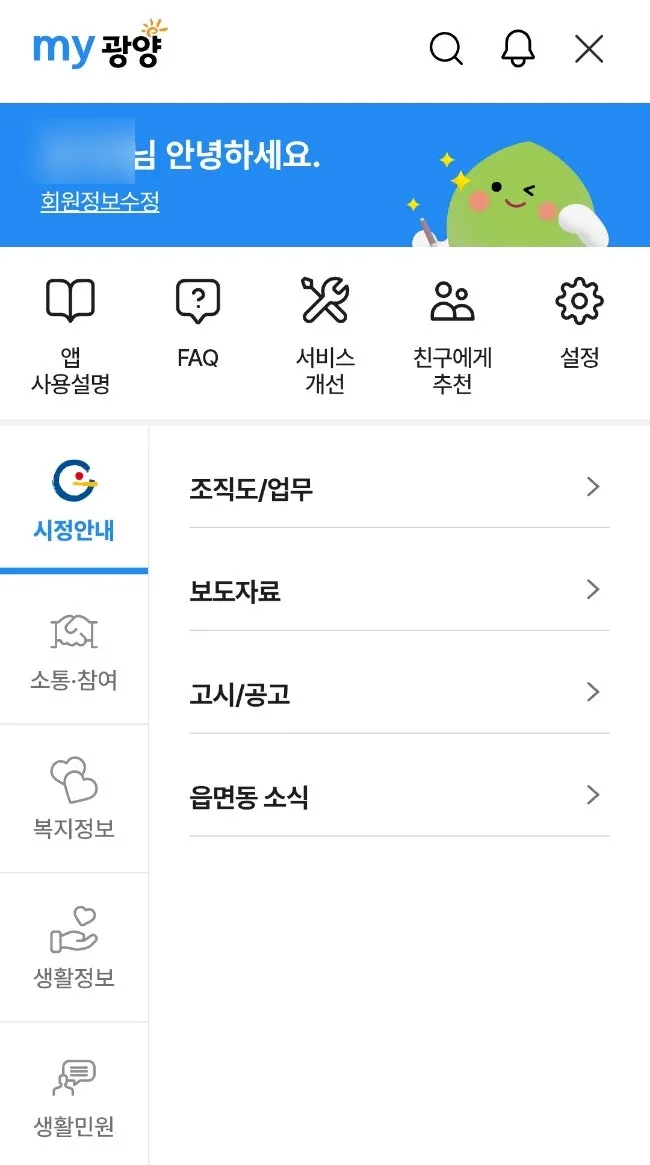Open the 고시/공고 notices row
This screenshot has height=1165, width=650.
399,694
